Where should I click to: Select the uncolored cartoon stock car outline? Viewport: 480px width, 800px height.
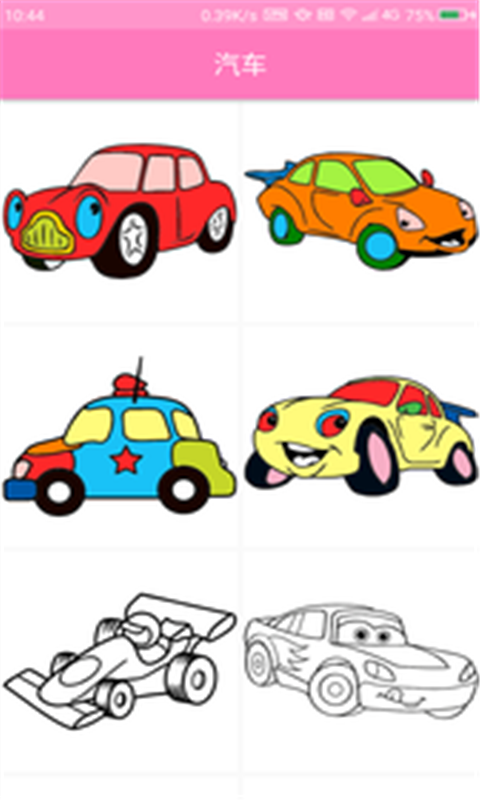pyautogui.click(x=361, y=660)
